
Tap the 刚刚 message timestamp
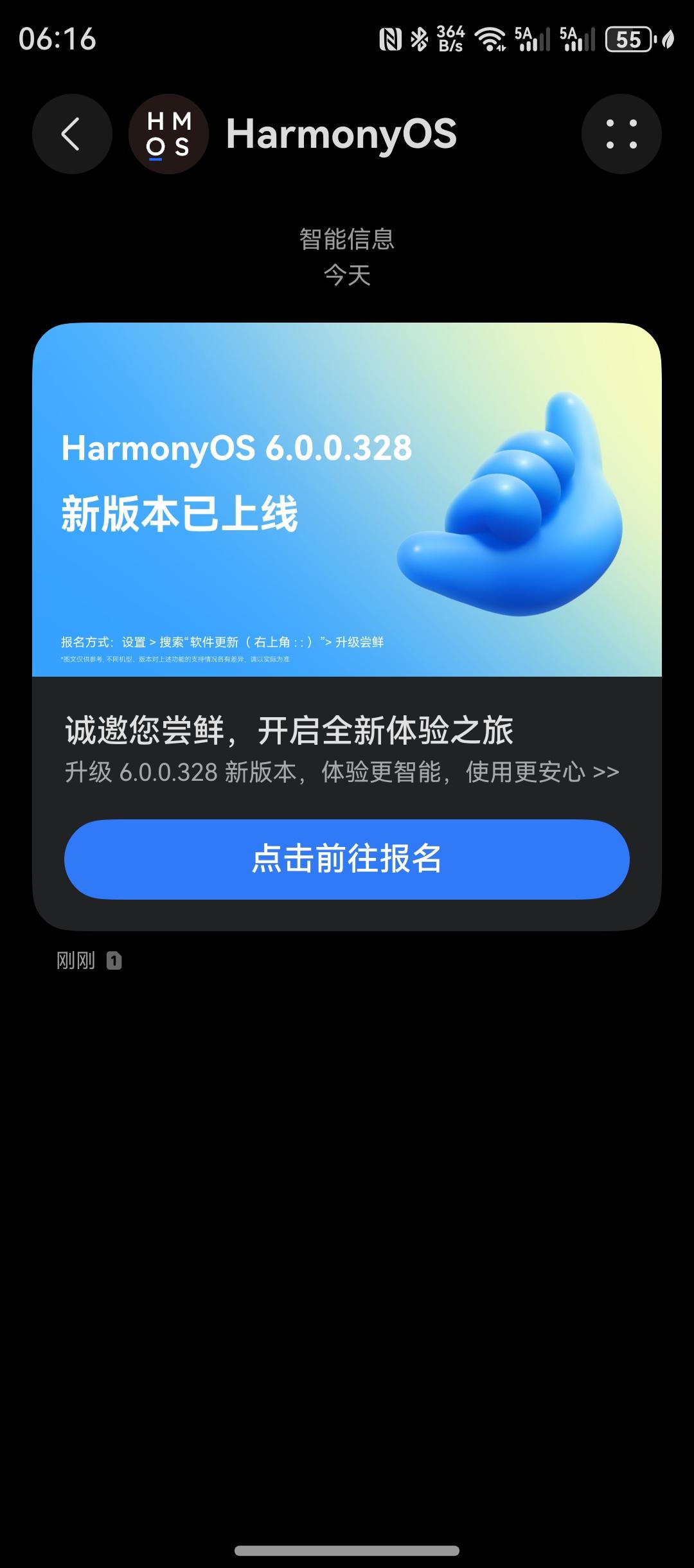(75, 959)
